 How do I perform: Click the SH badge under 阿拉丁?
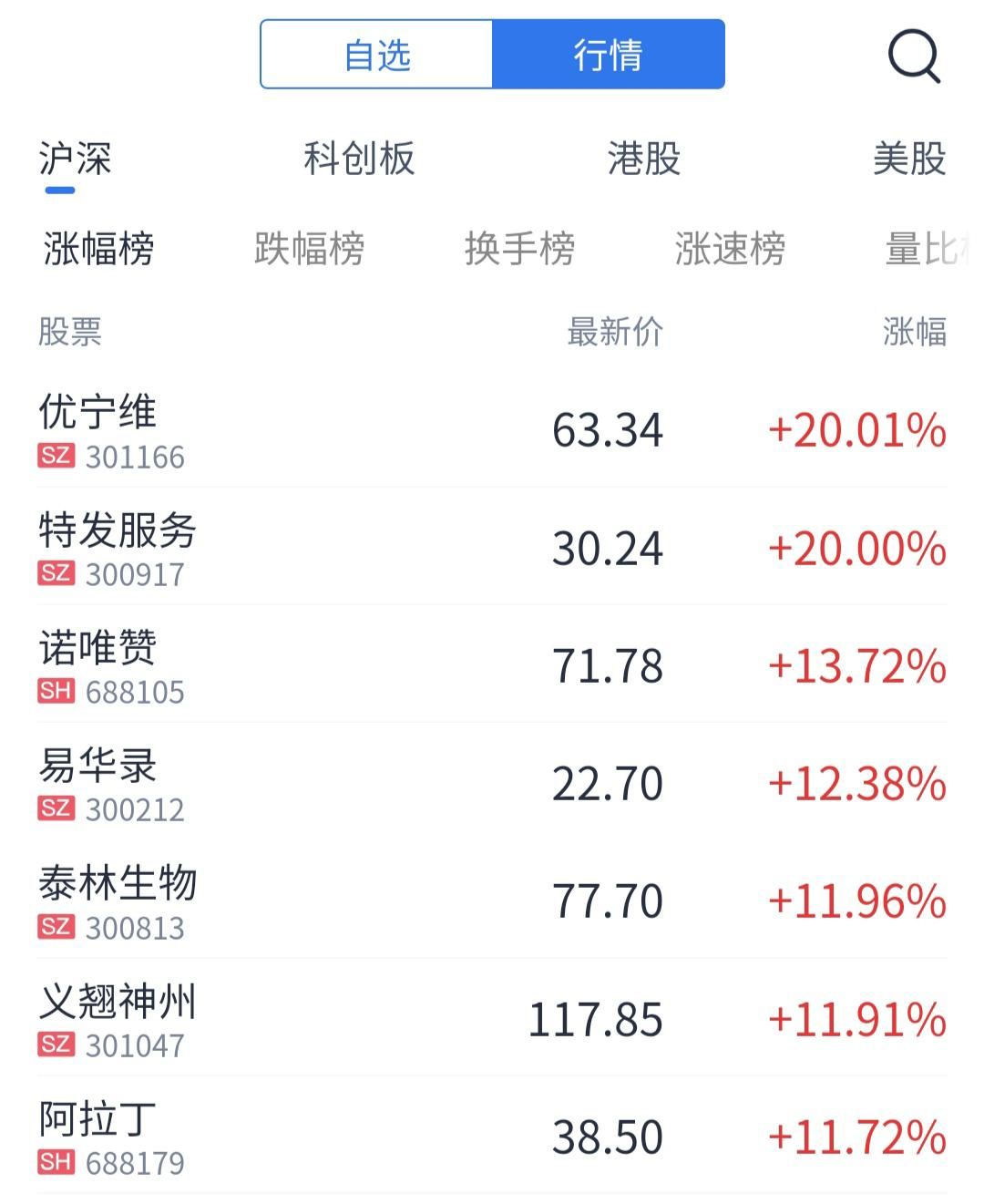tap(56, 1161)
